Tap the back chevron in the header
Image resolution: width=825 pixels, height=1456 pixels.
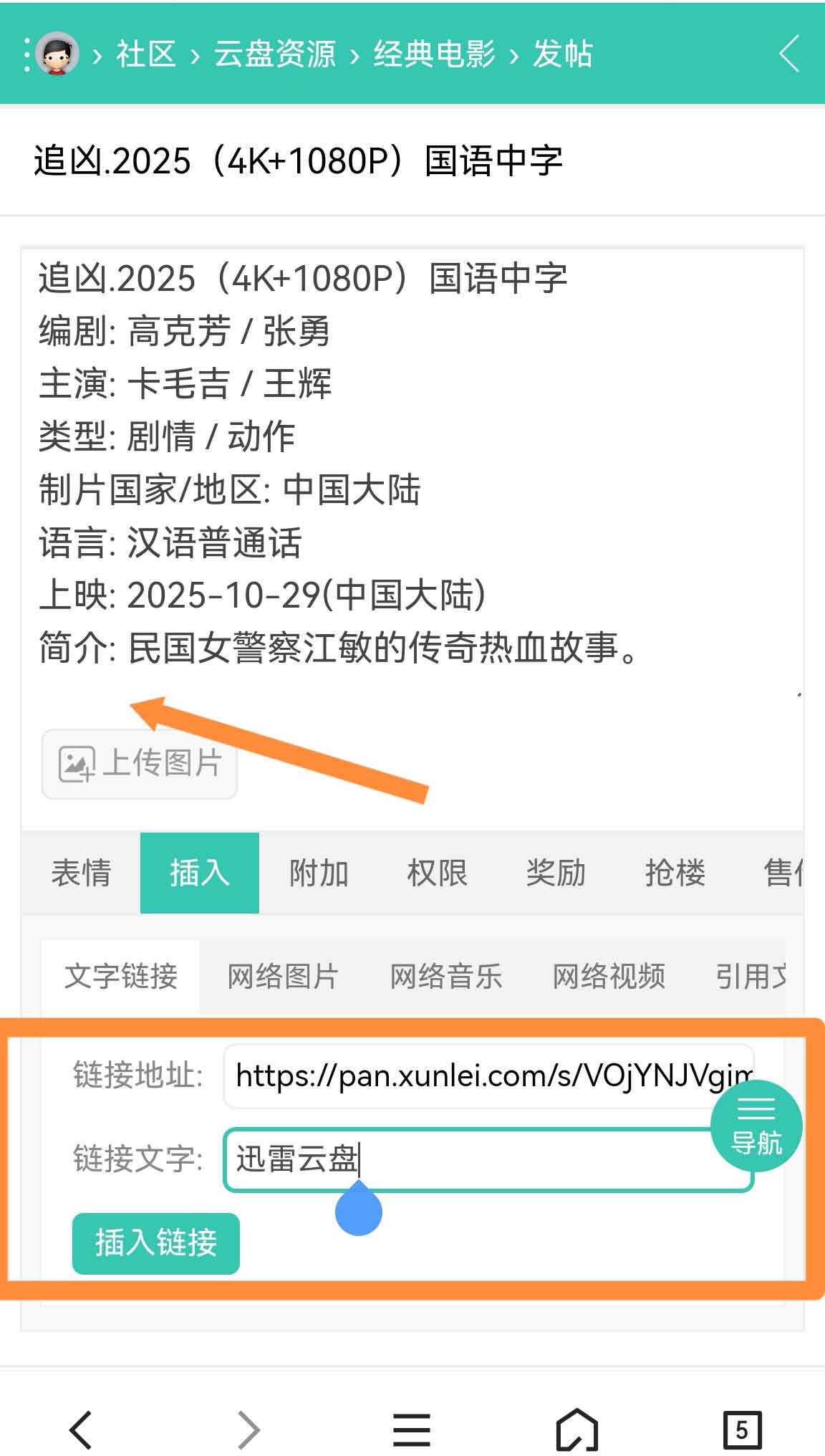(x=789, y=54)
